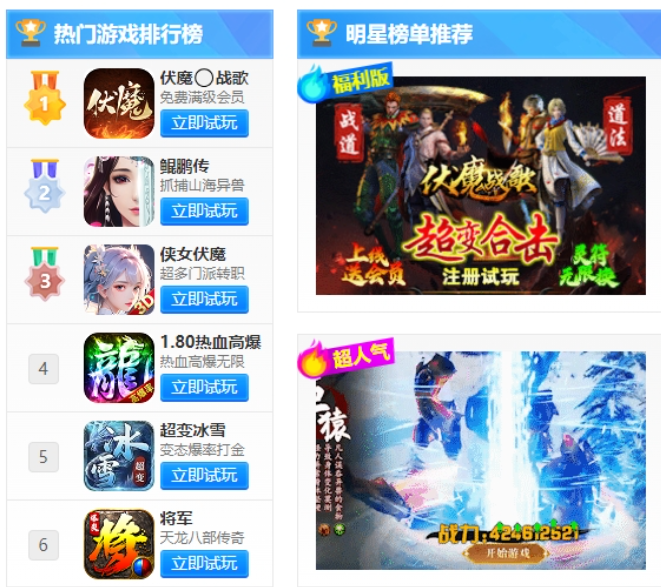Open the 福利版 伏魔战歌 banner
This screenshot has width=661, height=587.
(480, 185)
